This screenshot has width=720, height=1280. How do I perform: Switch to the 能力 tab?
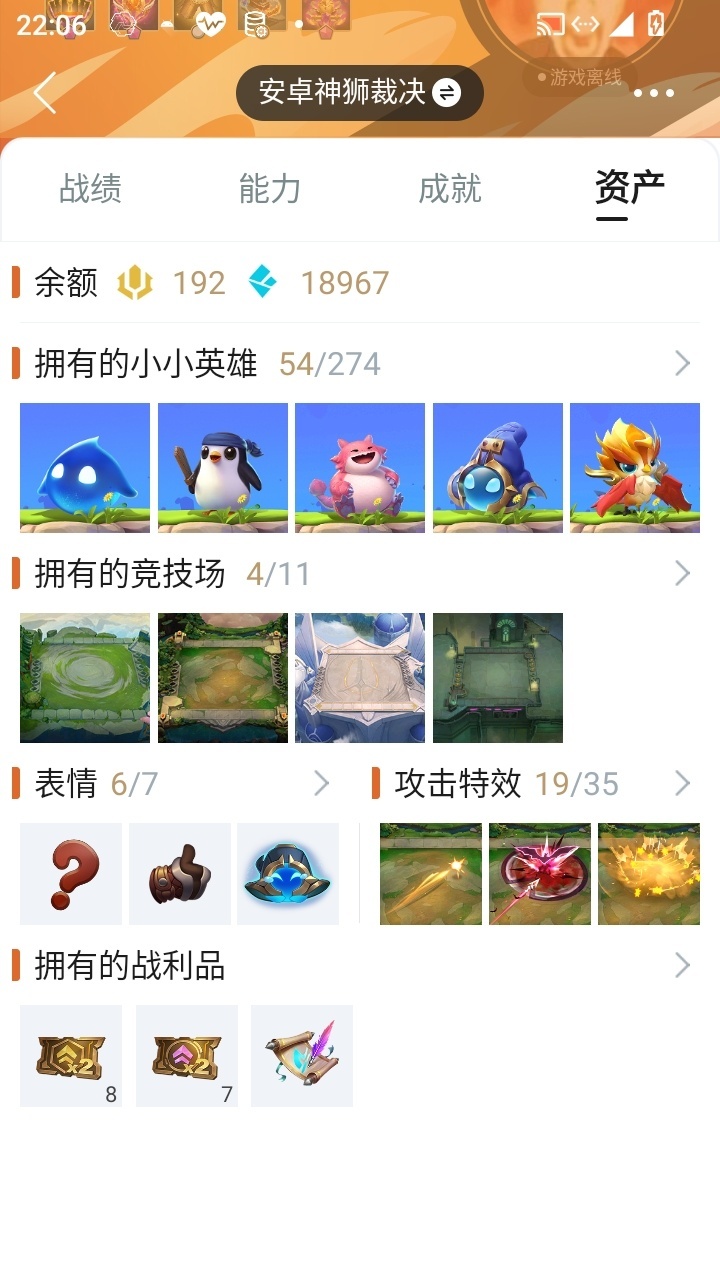coord(270,188)
